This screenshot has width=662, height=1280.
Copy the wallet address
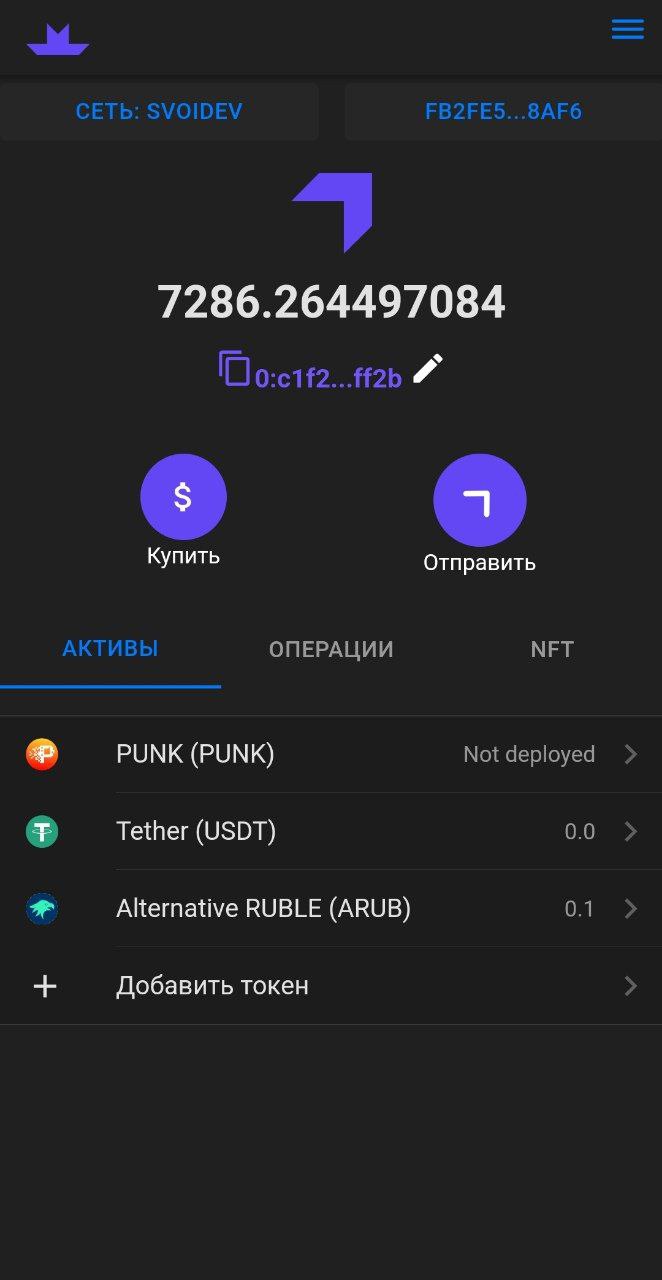point(235,369)
